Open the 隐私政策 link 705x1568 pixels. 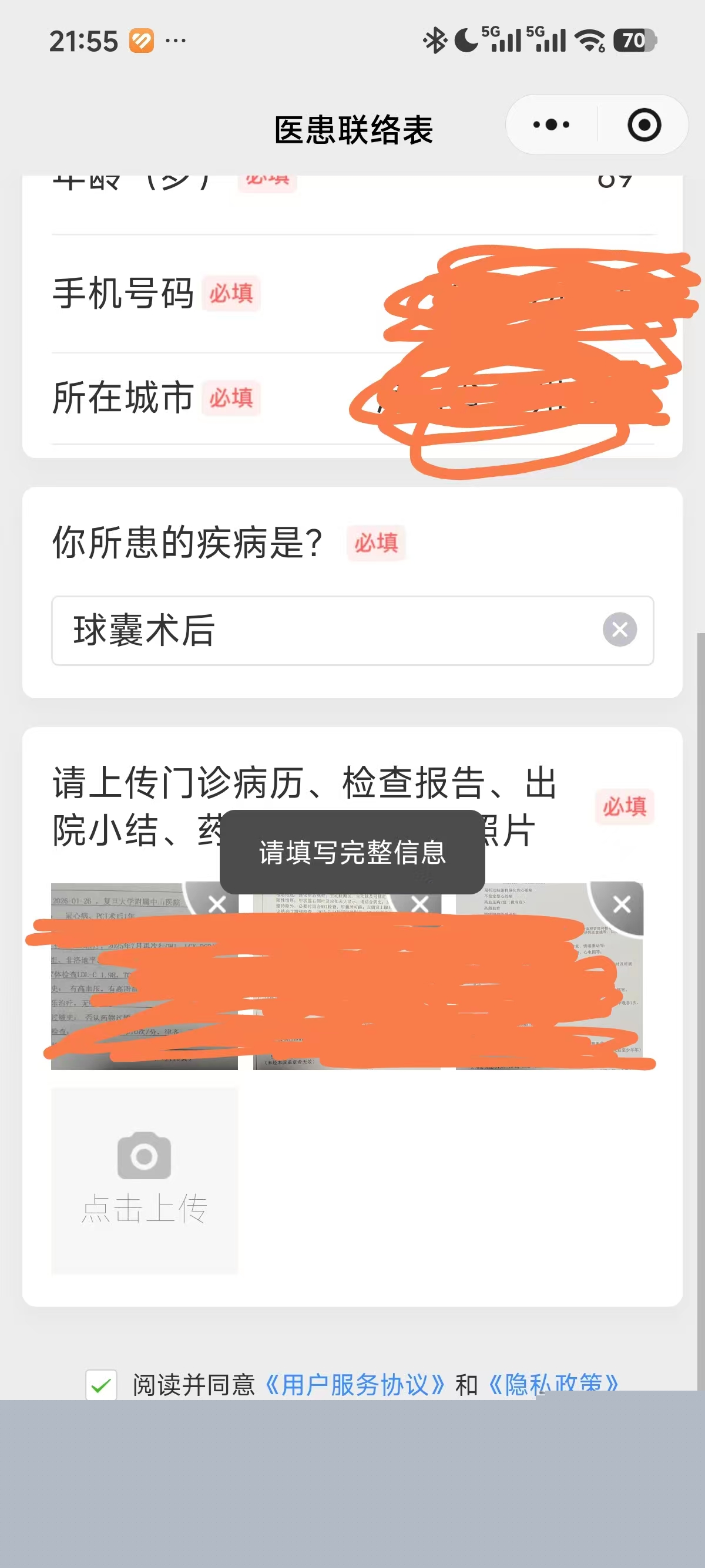tap(554, 1384)
